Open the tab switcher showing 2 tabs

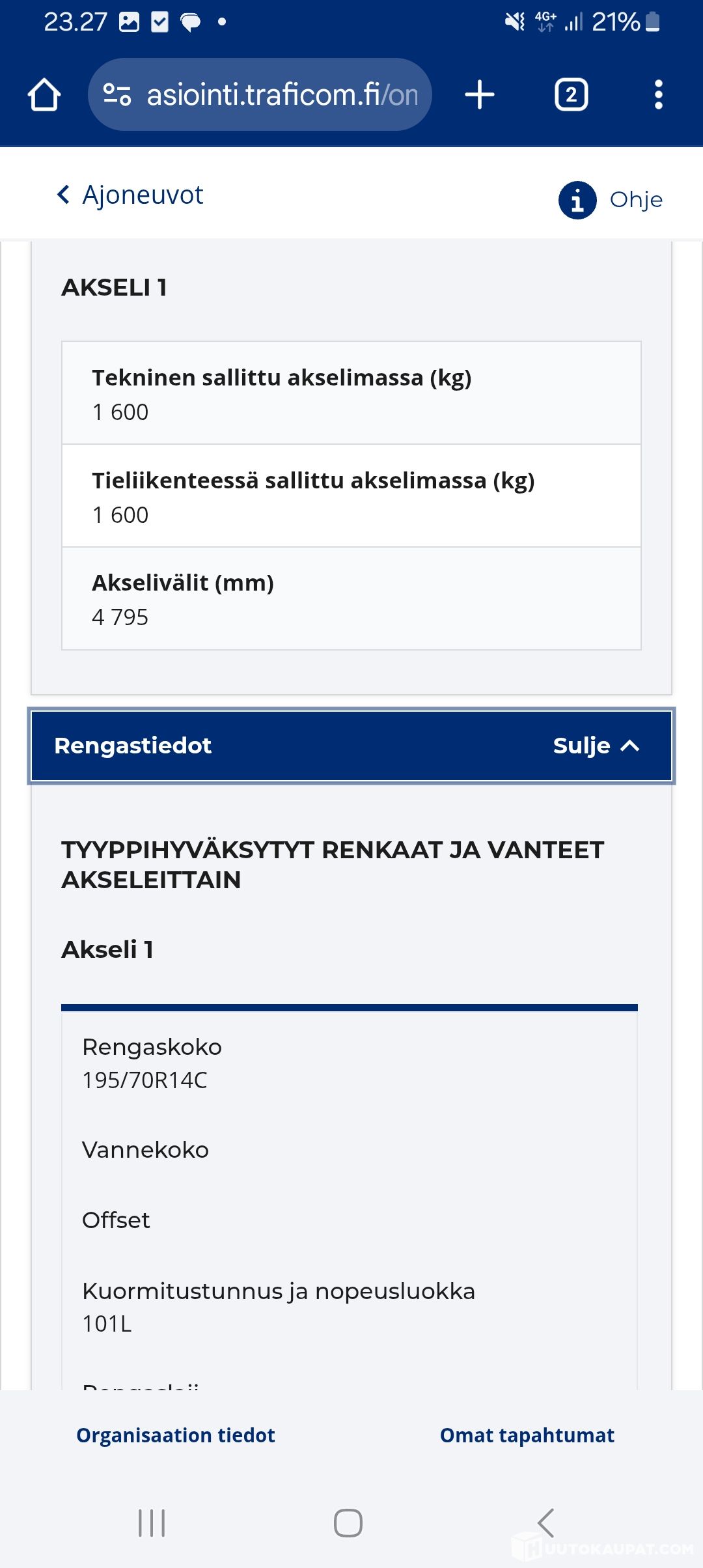[571, 95]
